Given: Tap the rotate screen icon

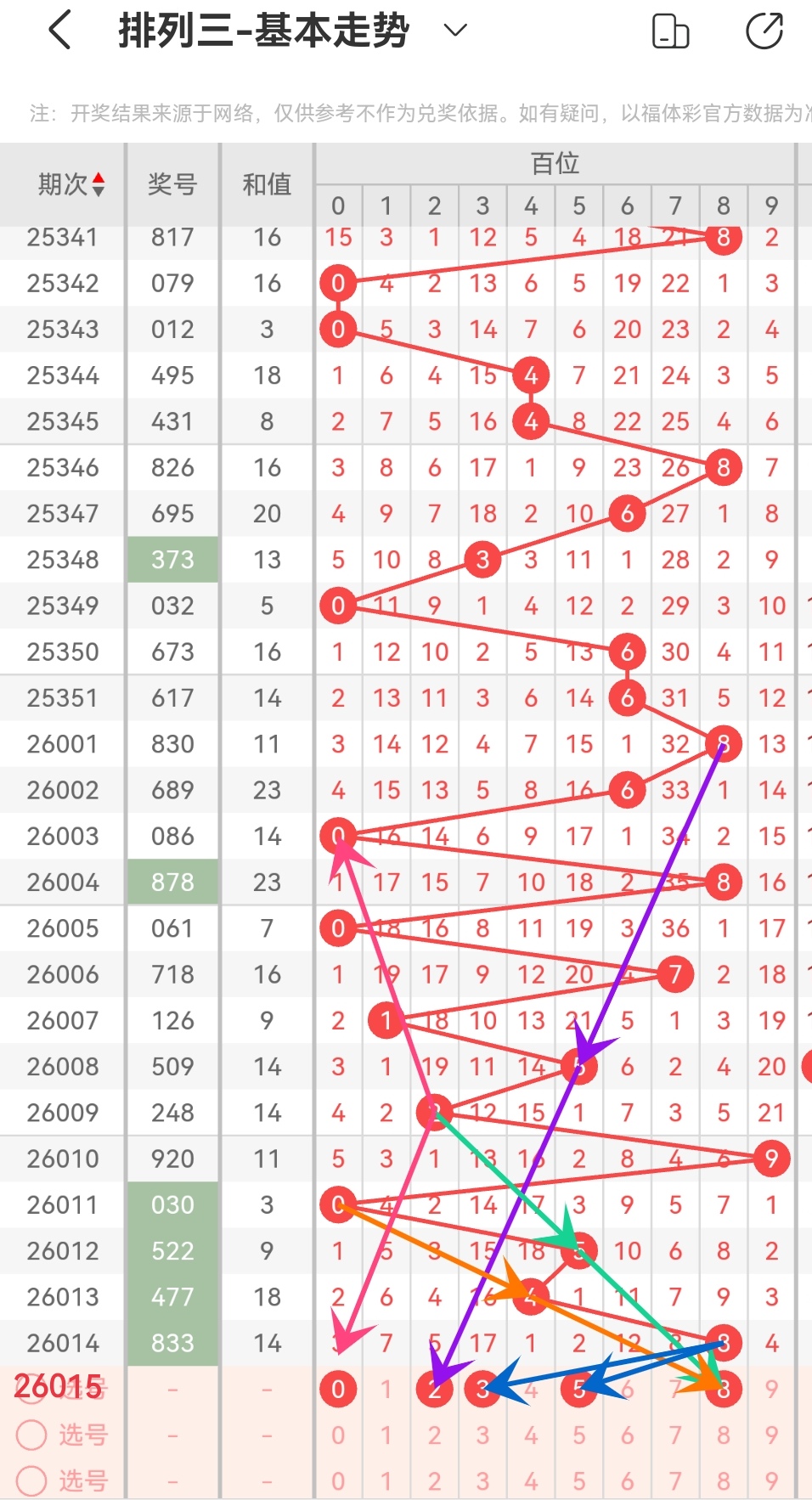Looking at the screenshot, I should pos(670,31).
